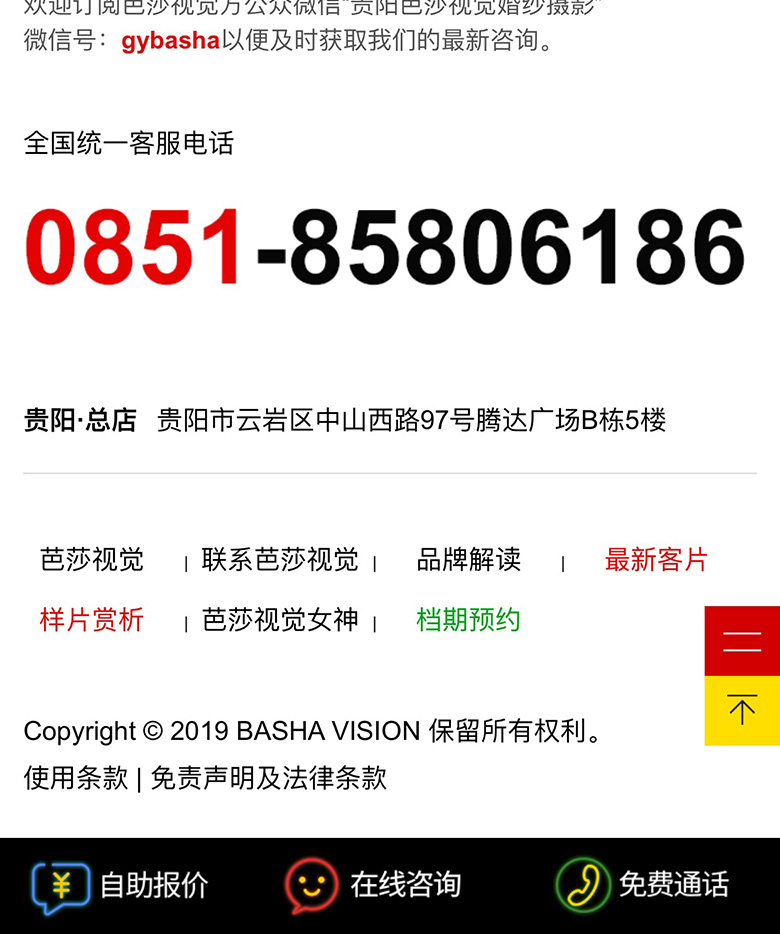Jump back to top with yellow arrow
Image resolution: width=780 pixels, height=934 pixels.
tap(742, 710)
